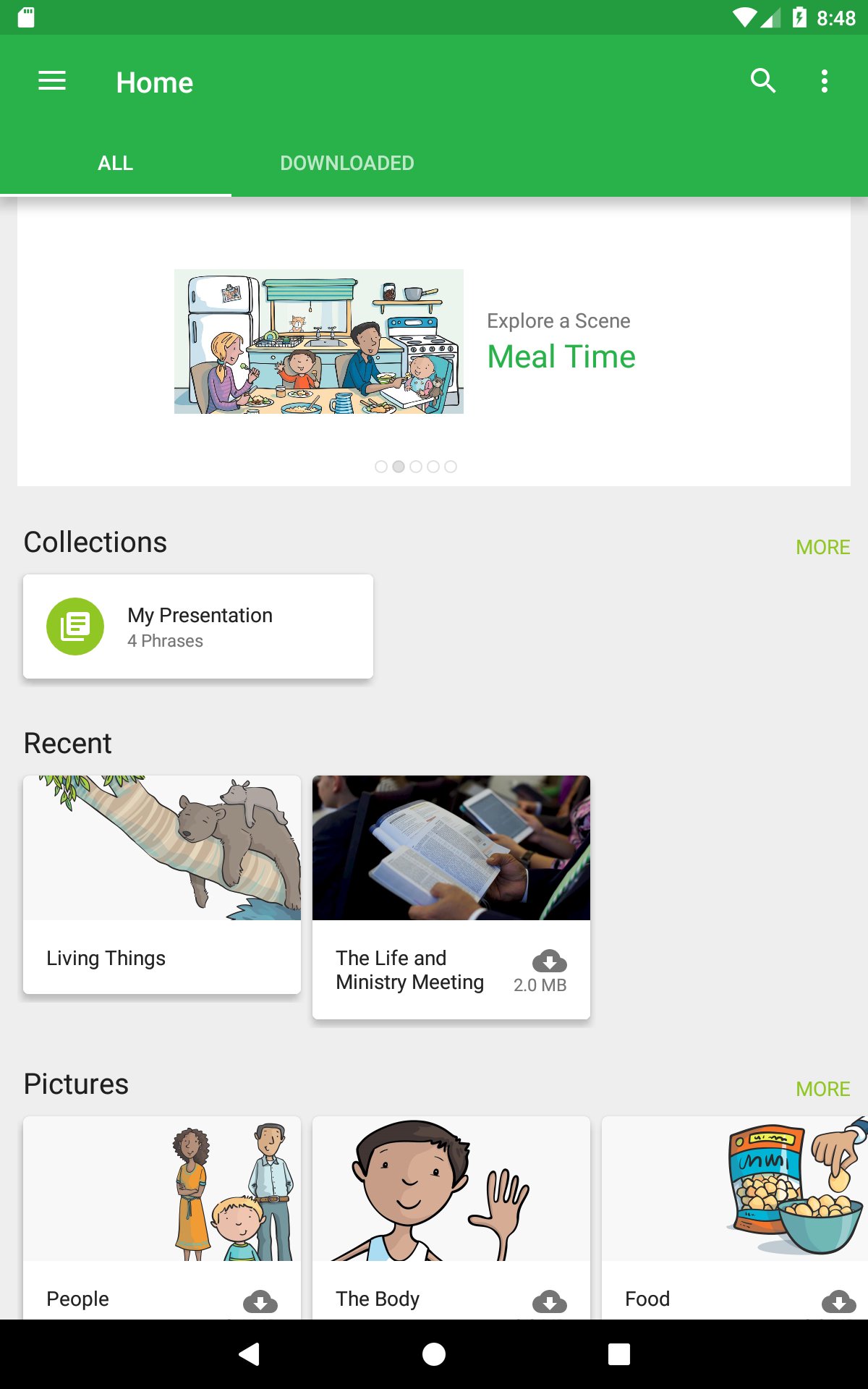Tap More next to Collections
Image resolution: width=868 pixels, height=1389 pixels.
822,547
